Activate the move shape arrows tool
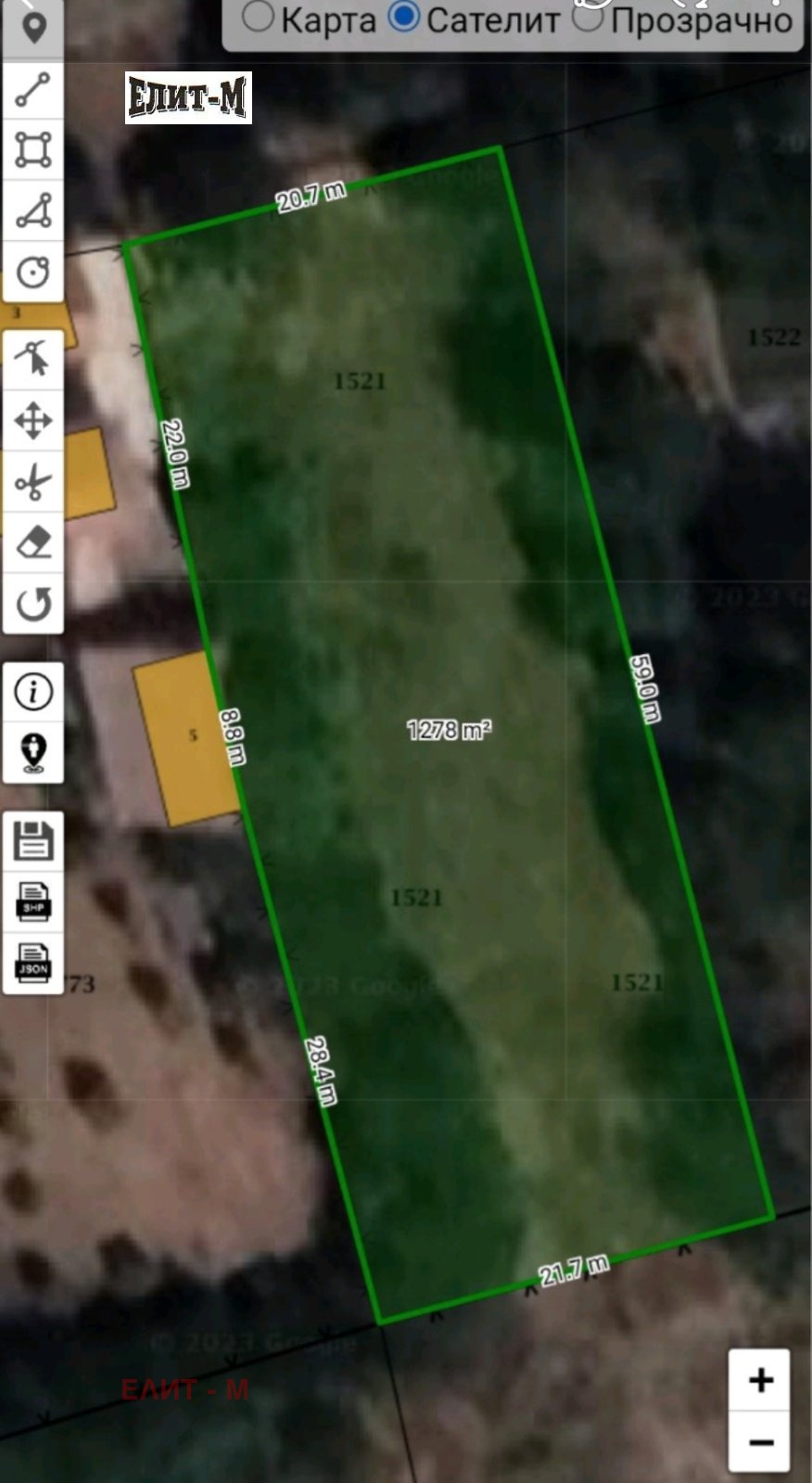Screen dimensions: 812x1483 click(x=33, y=420)
